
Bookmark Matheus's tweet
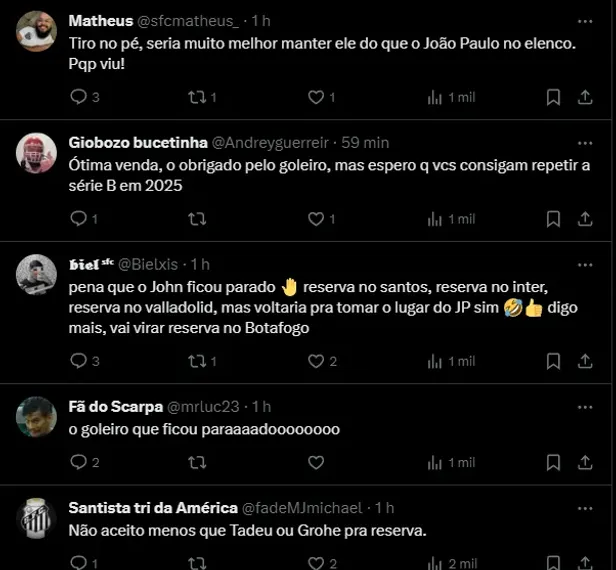pyautogui.click(x=553, y=98)
